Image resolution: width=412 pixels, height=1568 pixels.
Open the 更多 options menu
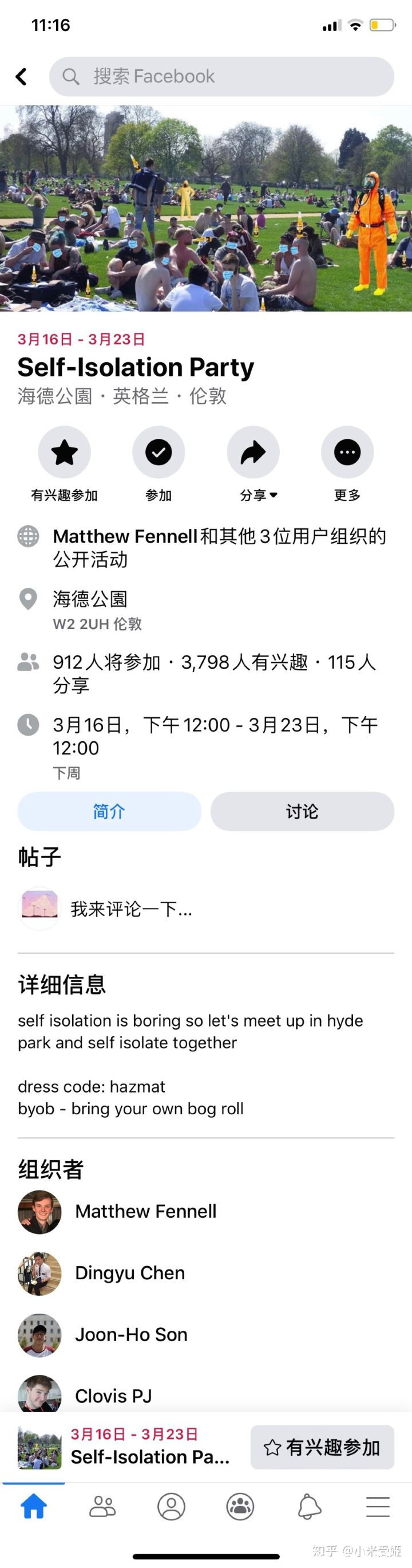347,452
